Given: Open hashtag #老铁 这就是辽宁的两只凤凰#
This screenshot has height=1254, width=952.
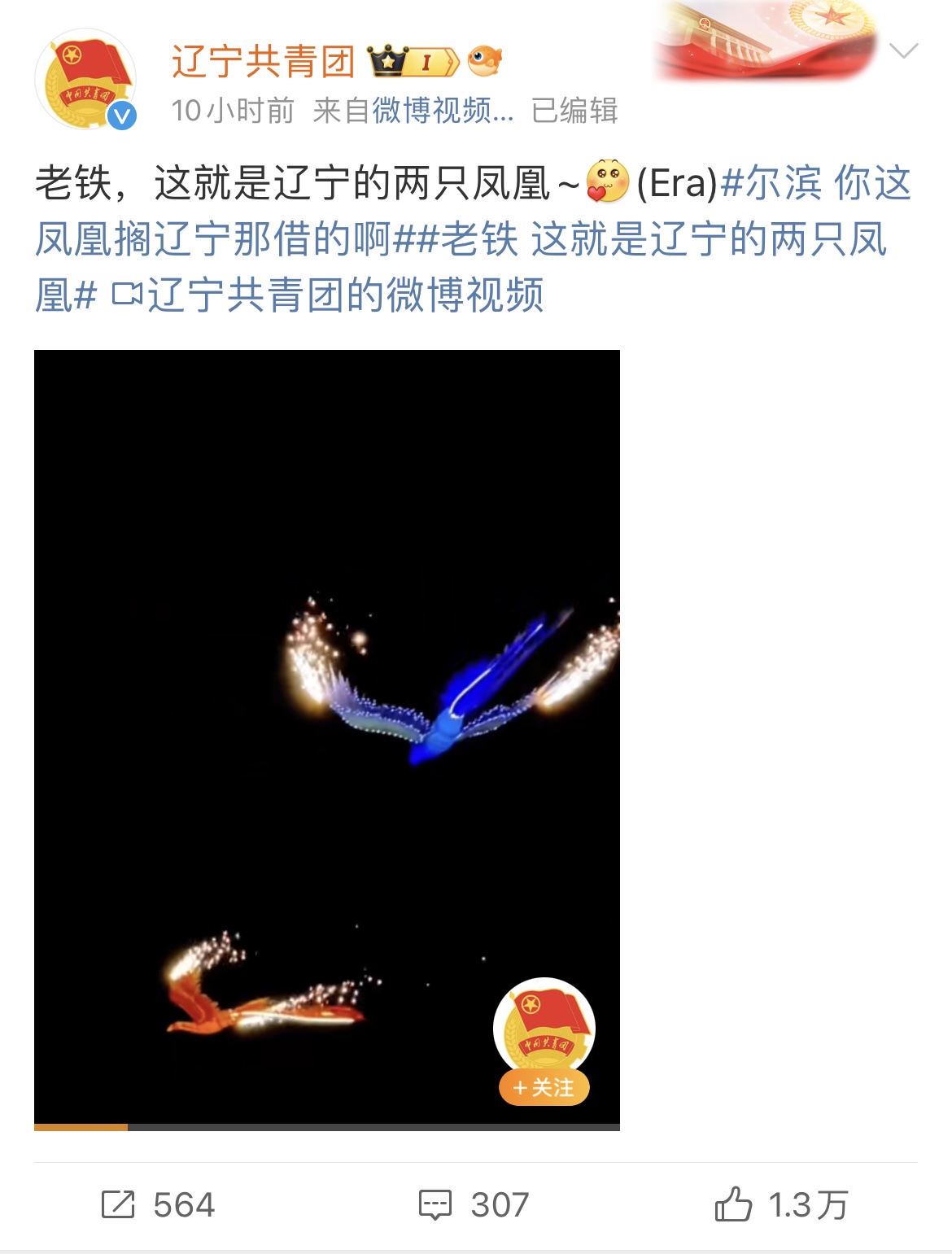Looking at the screenshot, I should pyautogui.click(x=651, y=238).
